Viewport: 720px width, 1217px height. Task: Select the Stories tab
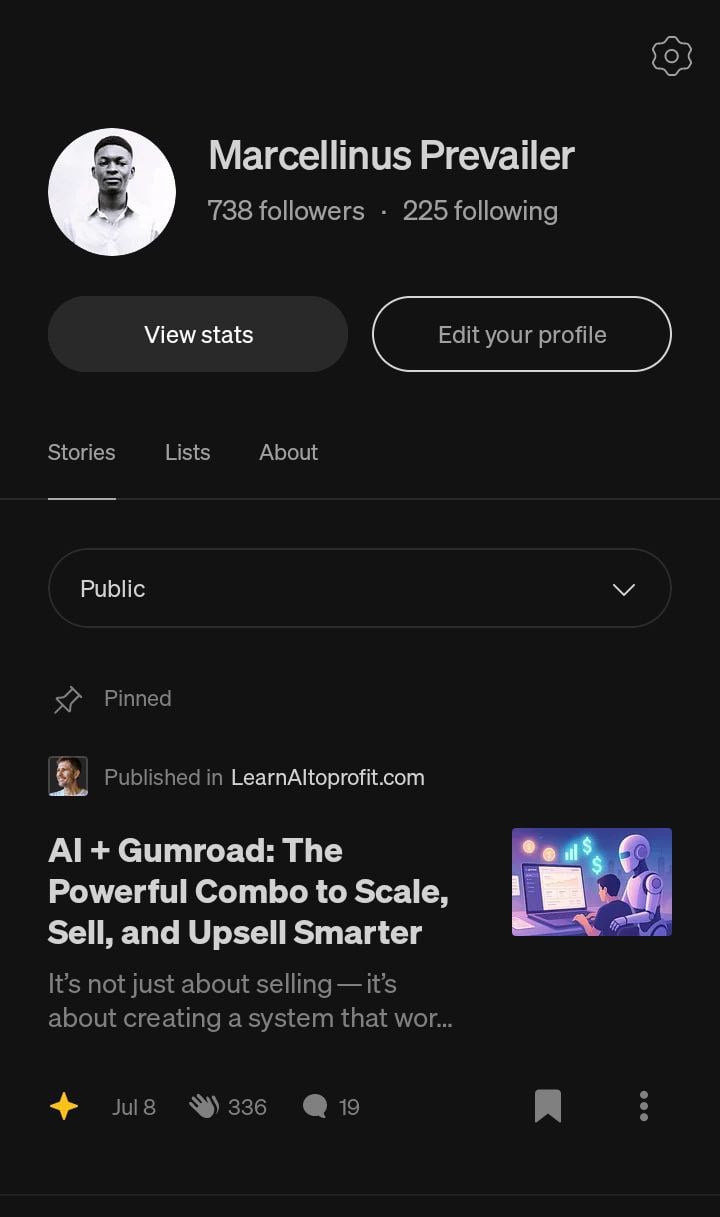tap(82, 452)
